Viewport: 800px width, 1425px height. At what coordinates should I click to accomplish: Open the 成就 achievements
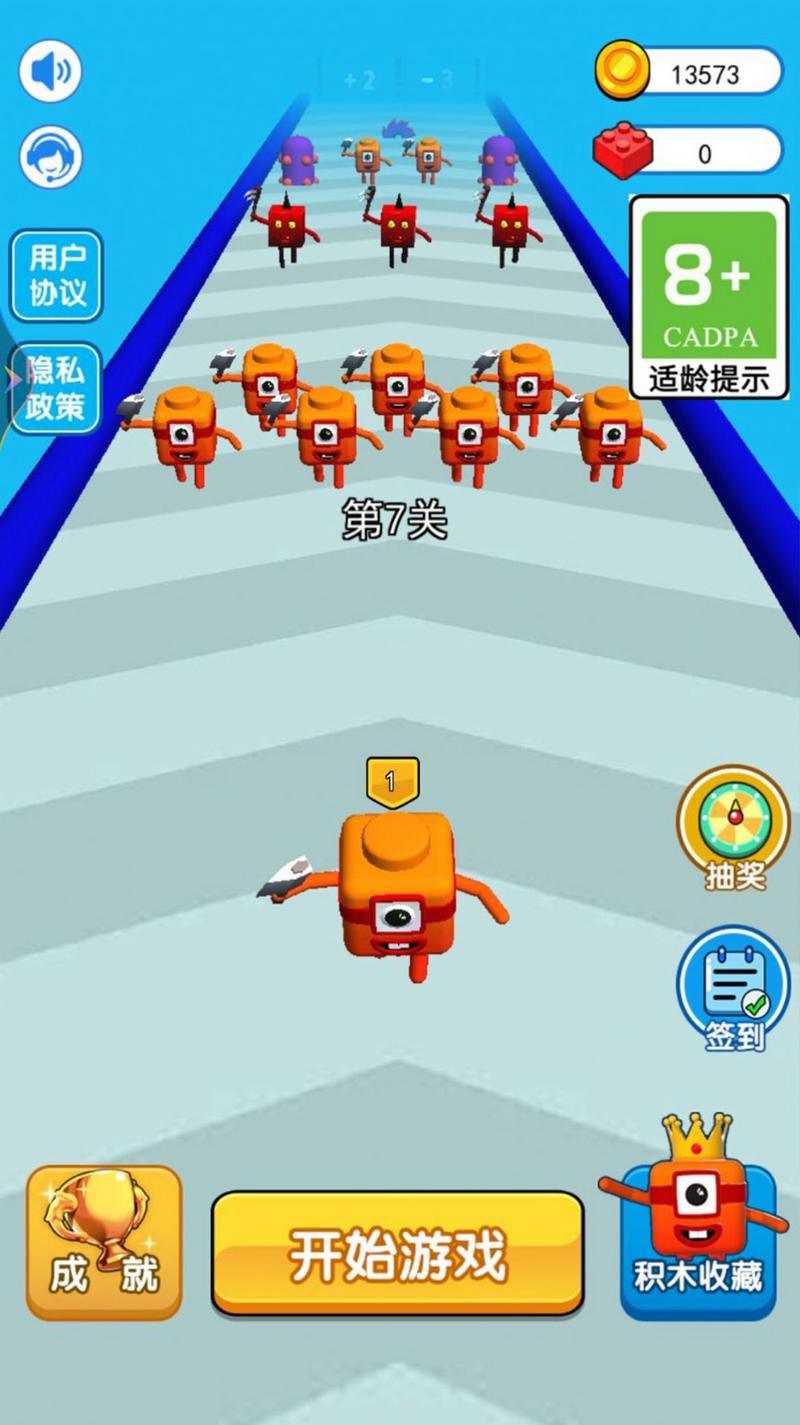point(104,1242)
